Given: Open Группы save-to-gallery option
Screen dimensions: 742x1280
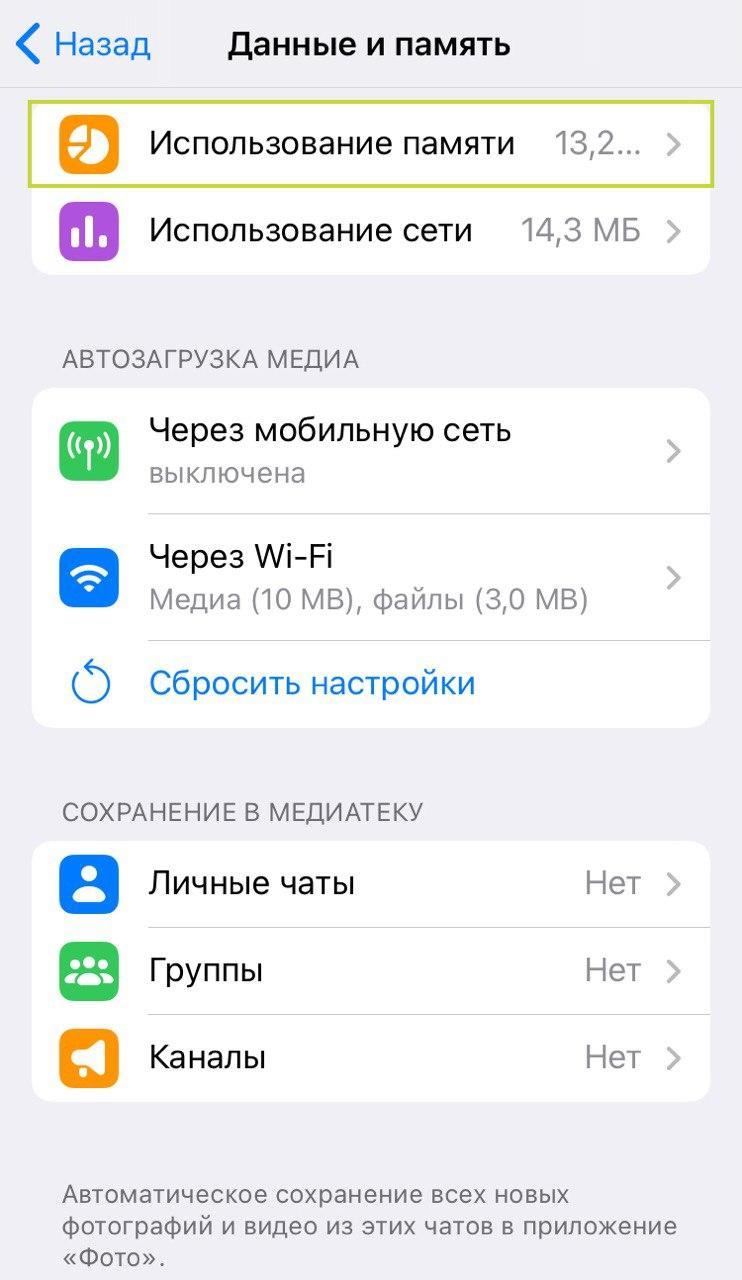Looking at the screenshot, I should [371, 971].
